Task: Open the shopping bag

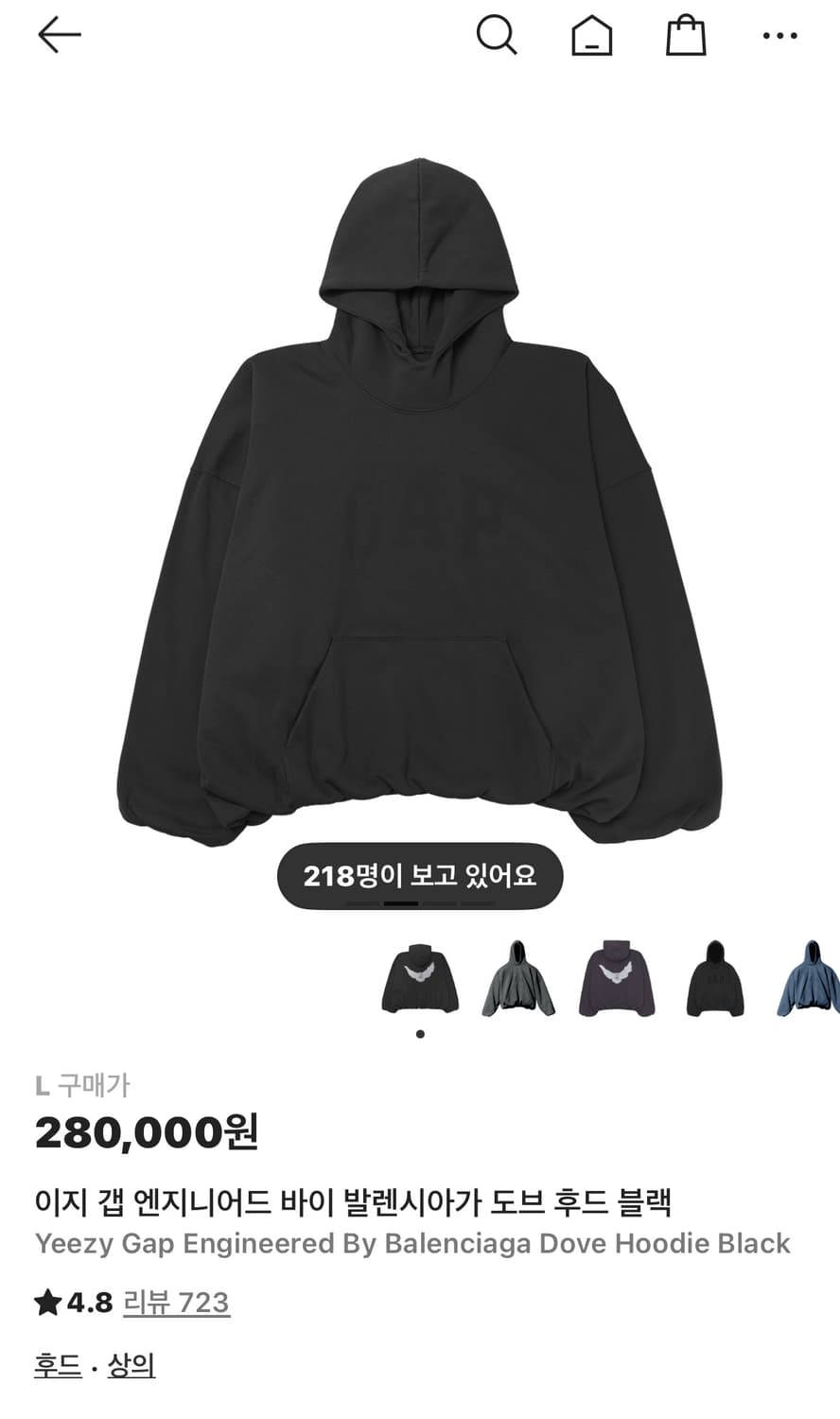Action: tap(687, 36)
